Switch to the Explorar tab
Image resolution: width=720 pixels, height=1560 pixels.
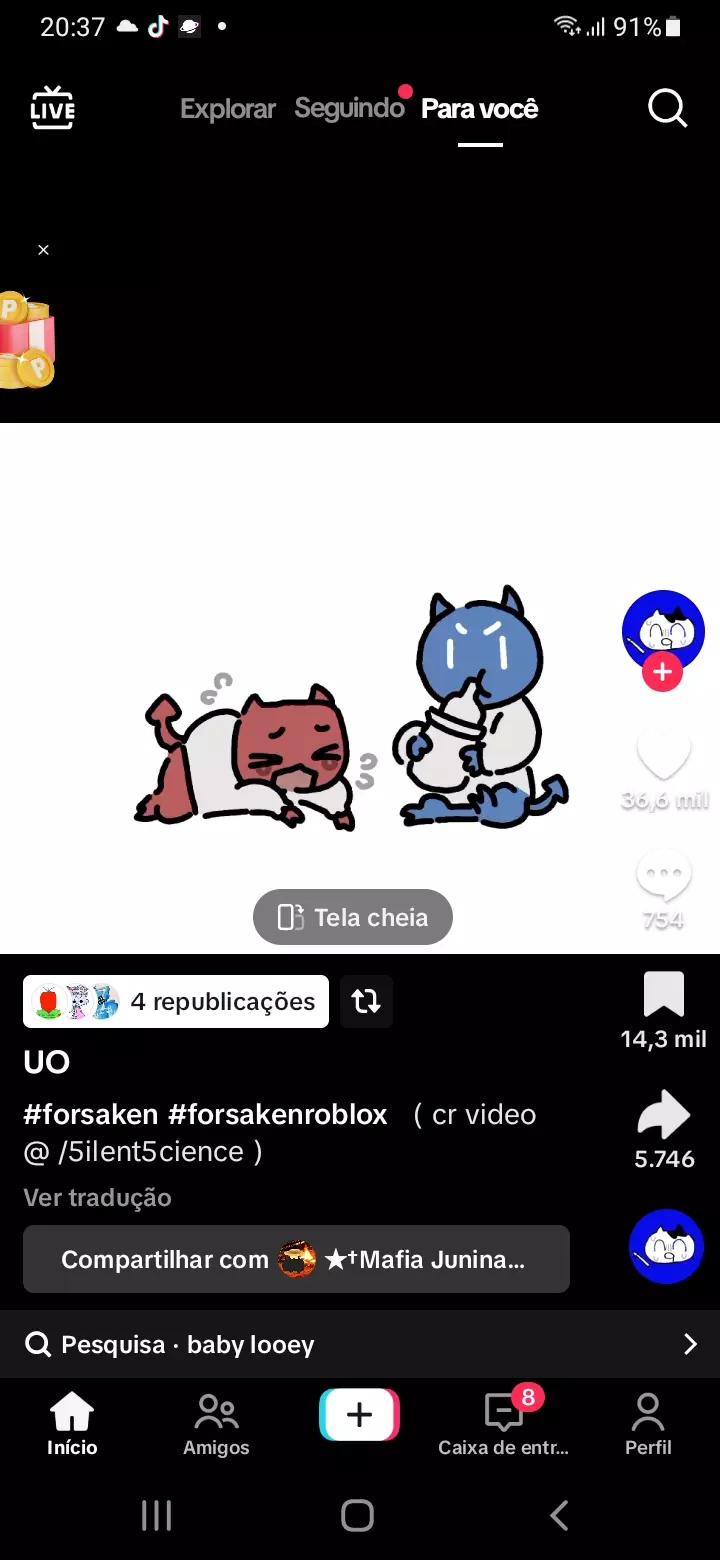point(227,109)
